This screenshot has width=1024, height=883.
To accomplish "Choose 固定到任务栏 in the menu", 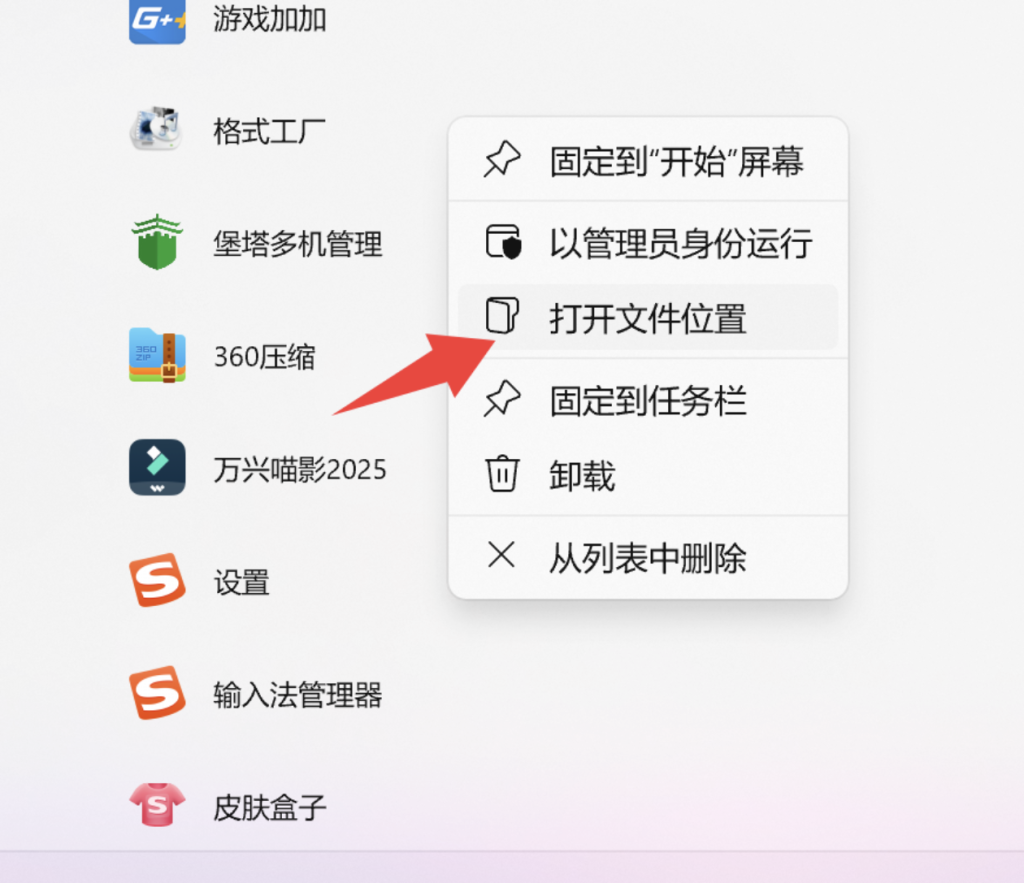I will [647, 401].
